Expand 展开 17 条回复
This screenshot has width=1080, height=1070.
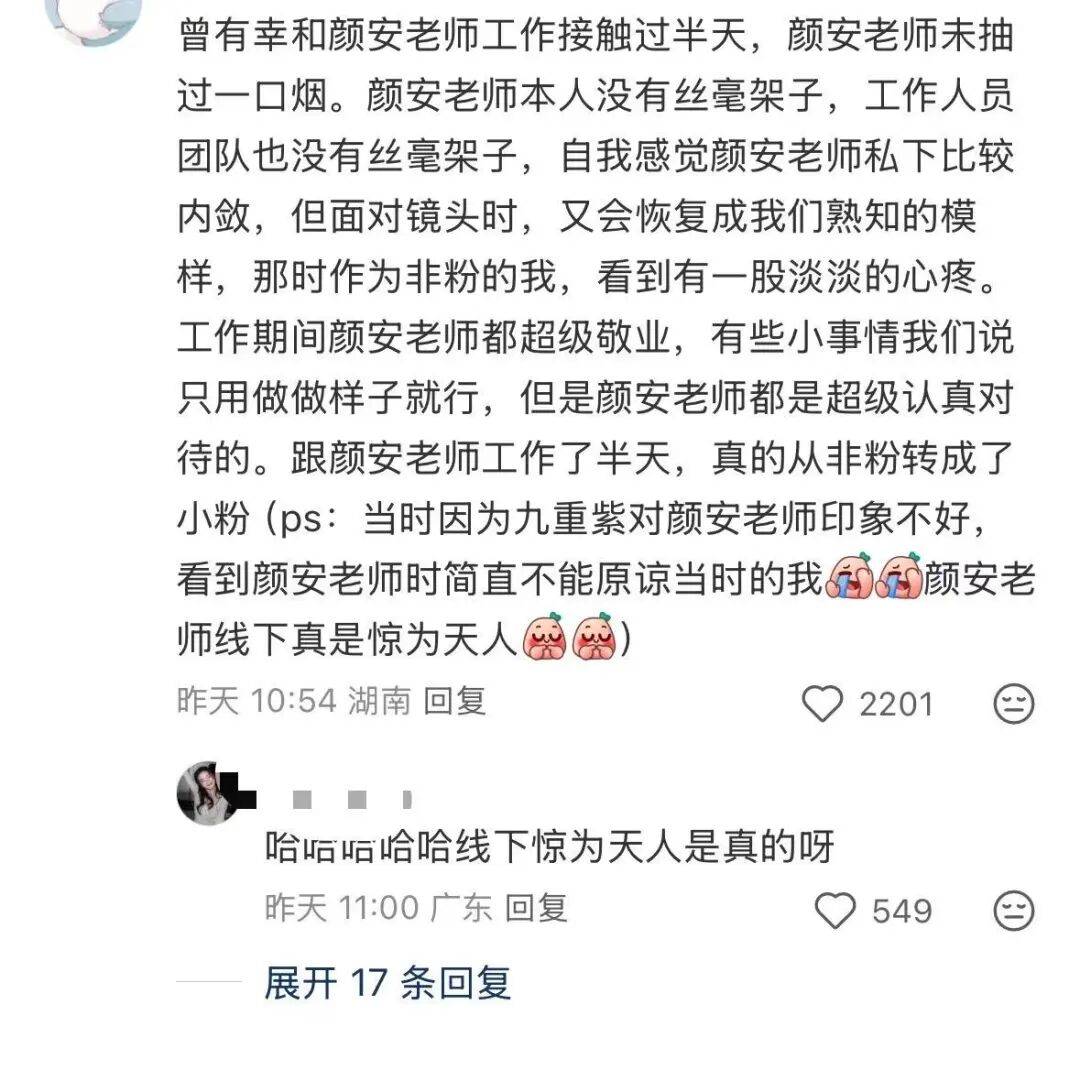click(x=387, y=982)
